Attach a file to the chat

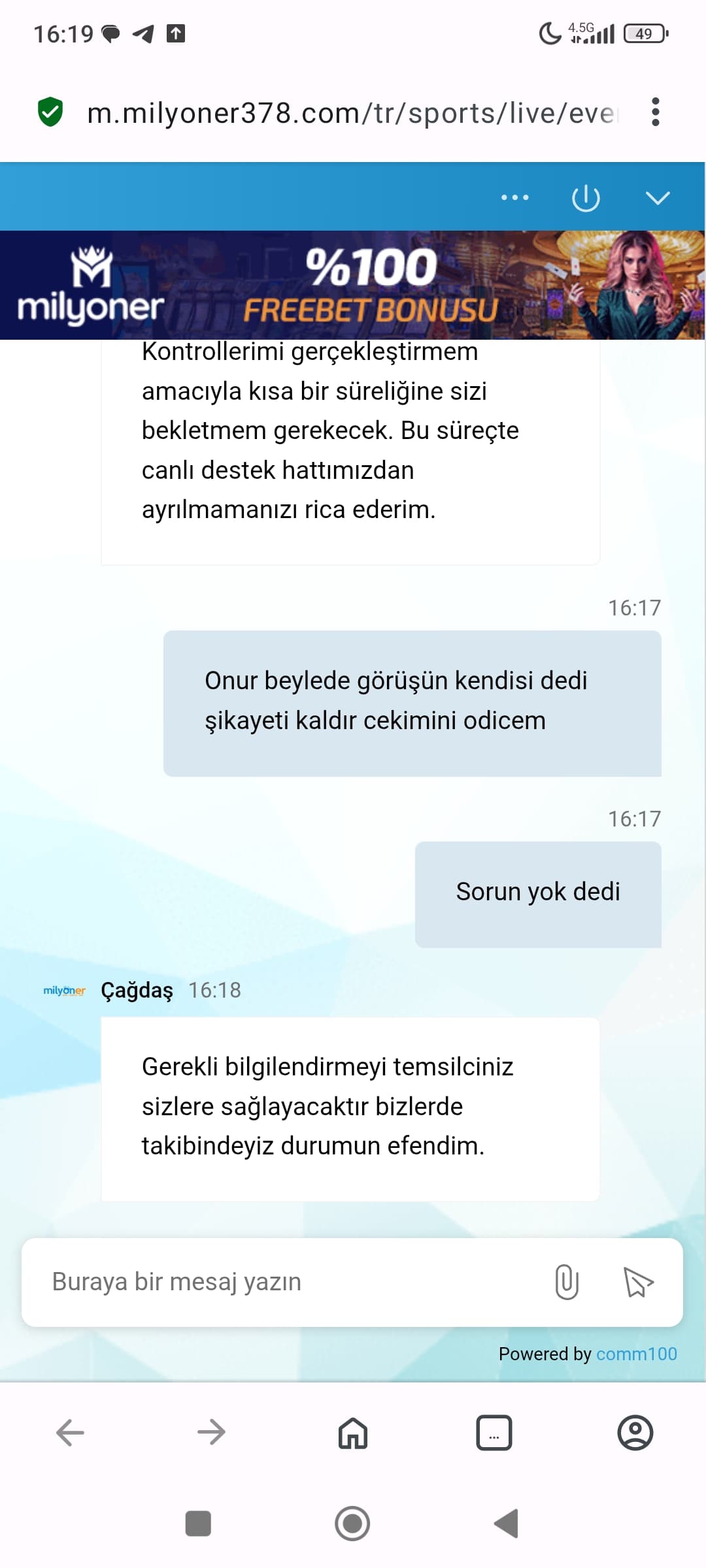566,1282
